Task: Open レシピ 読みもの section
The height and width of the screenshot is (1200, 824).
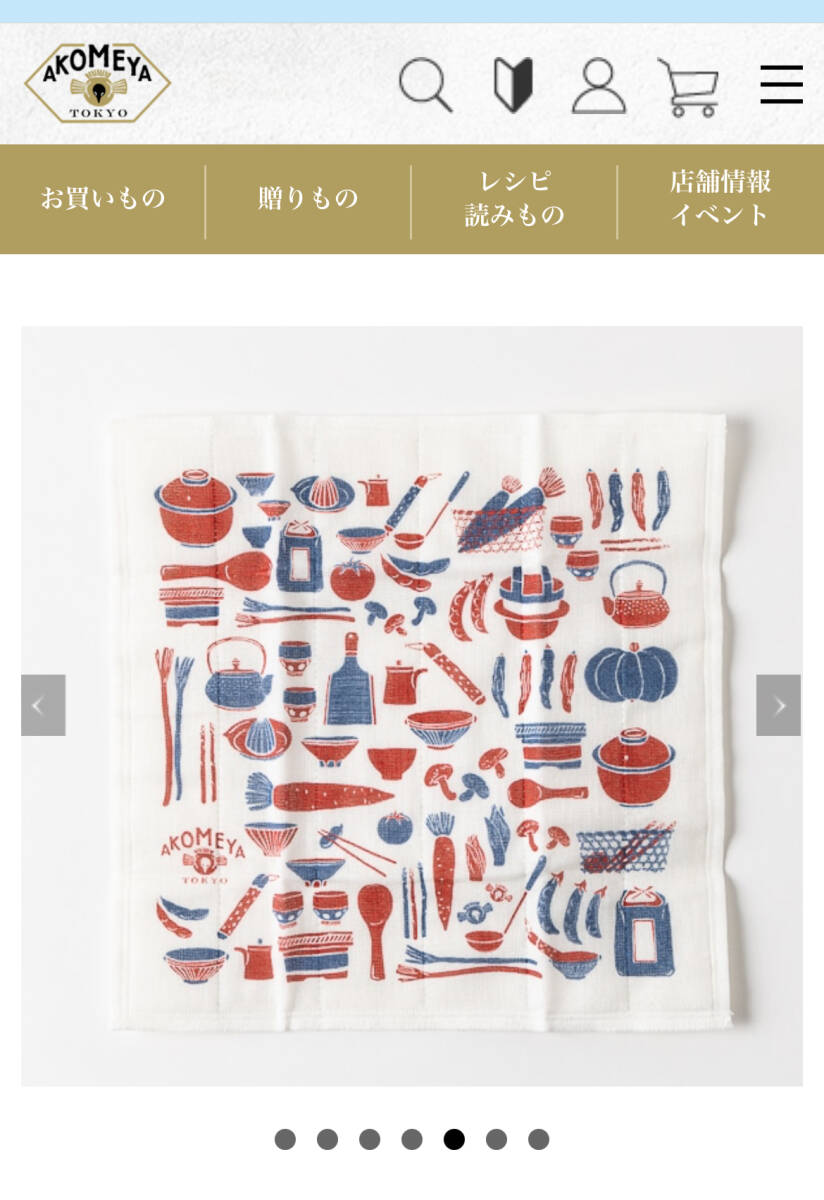Action: coord(514,199)
